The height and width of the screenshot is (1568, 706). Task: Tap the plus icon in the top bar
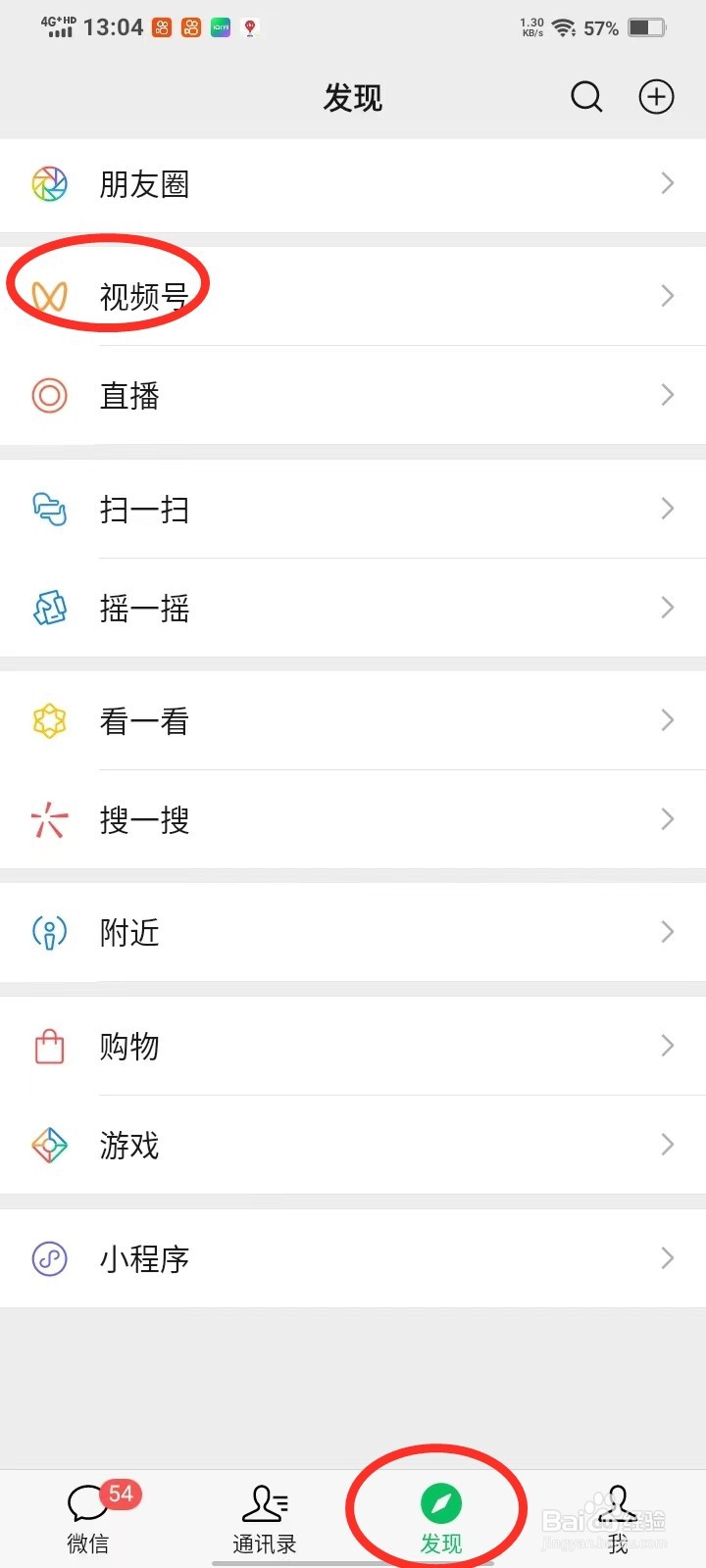(x=656, y=97)
